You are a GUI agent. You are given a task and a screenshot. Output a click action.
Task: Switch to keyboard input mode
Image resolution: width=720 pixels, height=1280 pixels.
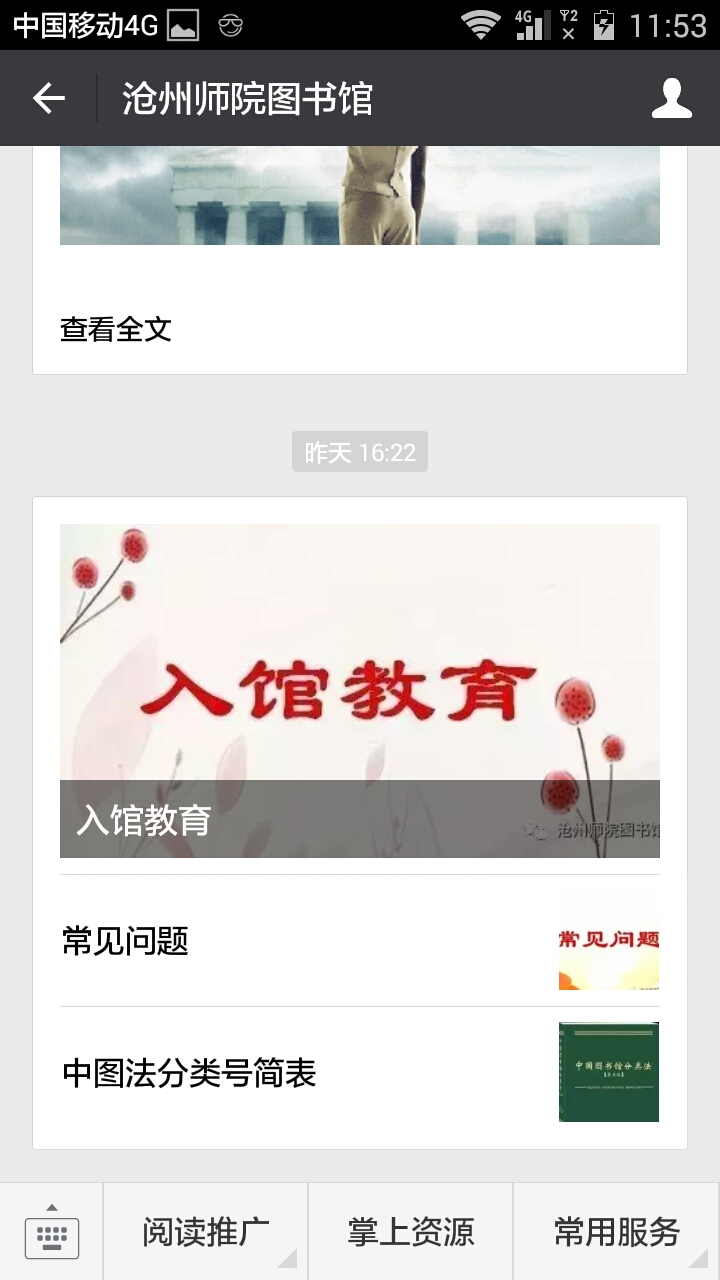coord(52,1232)
